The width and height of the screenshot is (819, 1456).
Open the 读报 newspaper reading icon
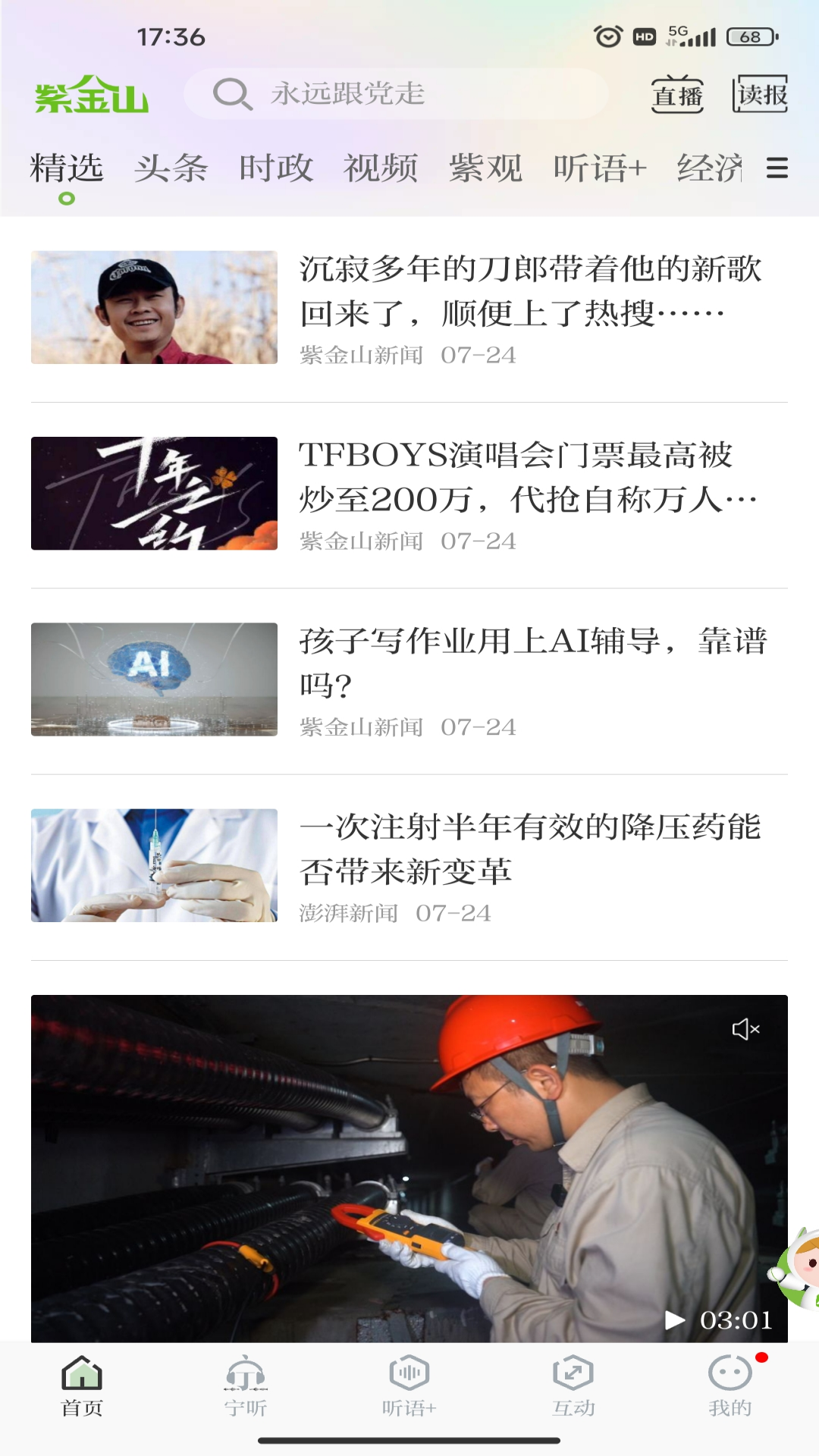click(x=759, y=94)
